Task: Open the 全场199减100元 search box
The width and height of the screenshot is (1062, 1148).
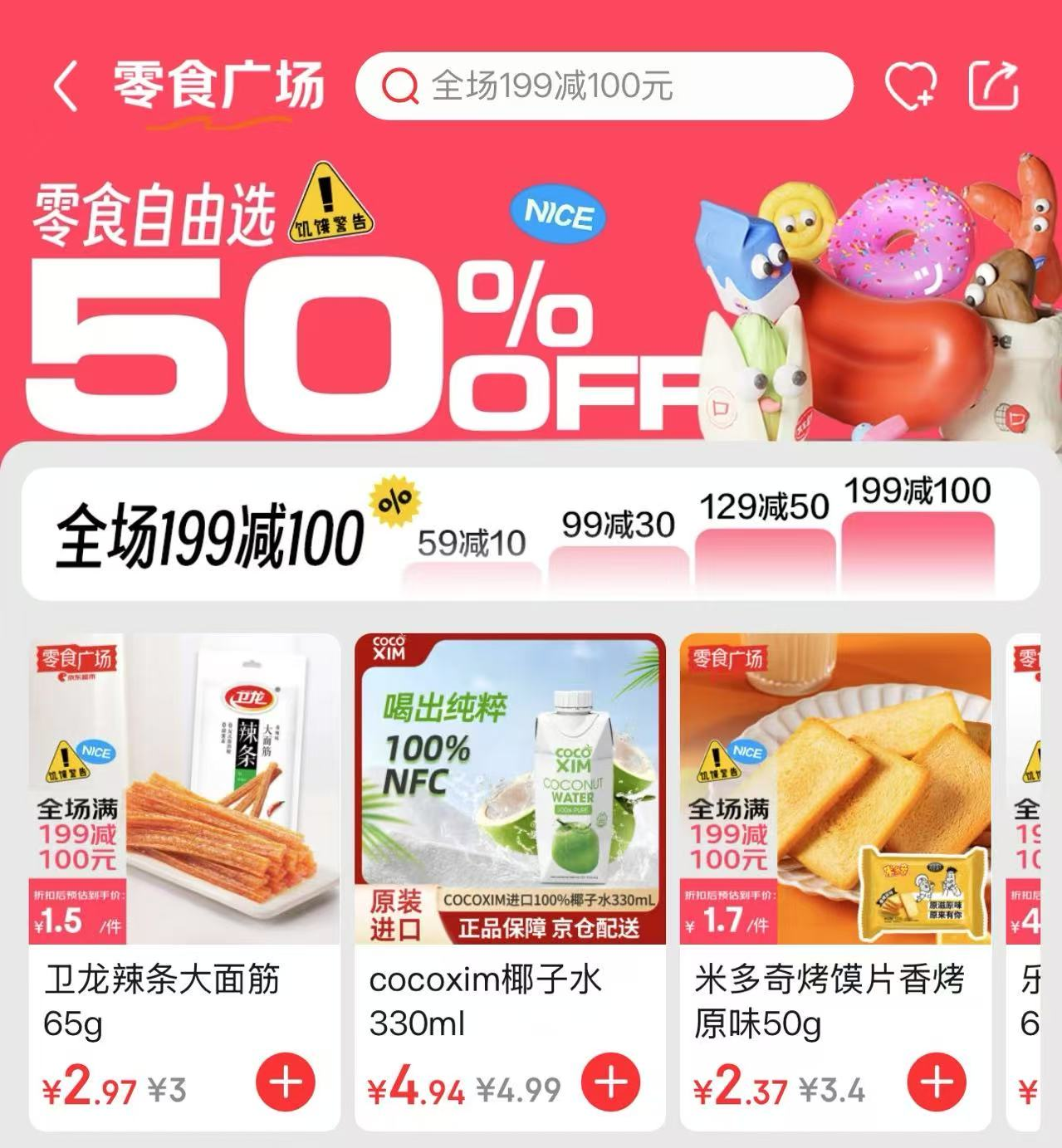Action: 604,85
